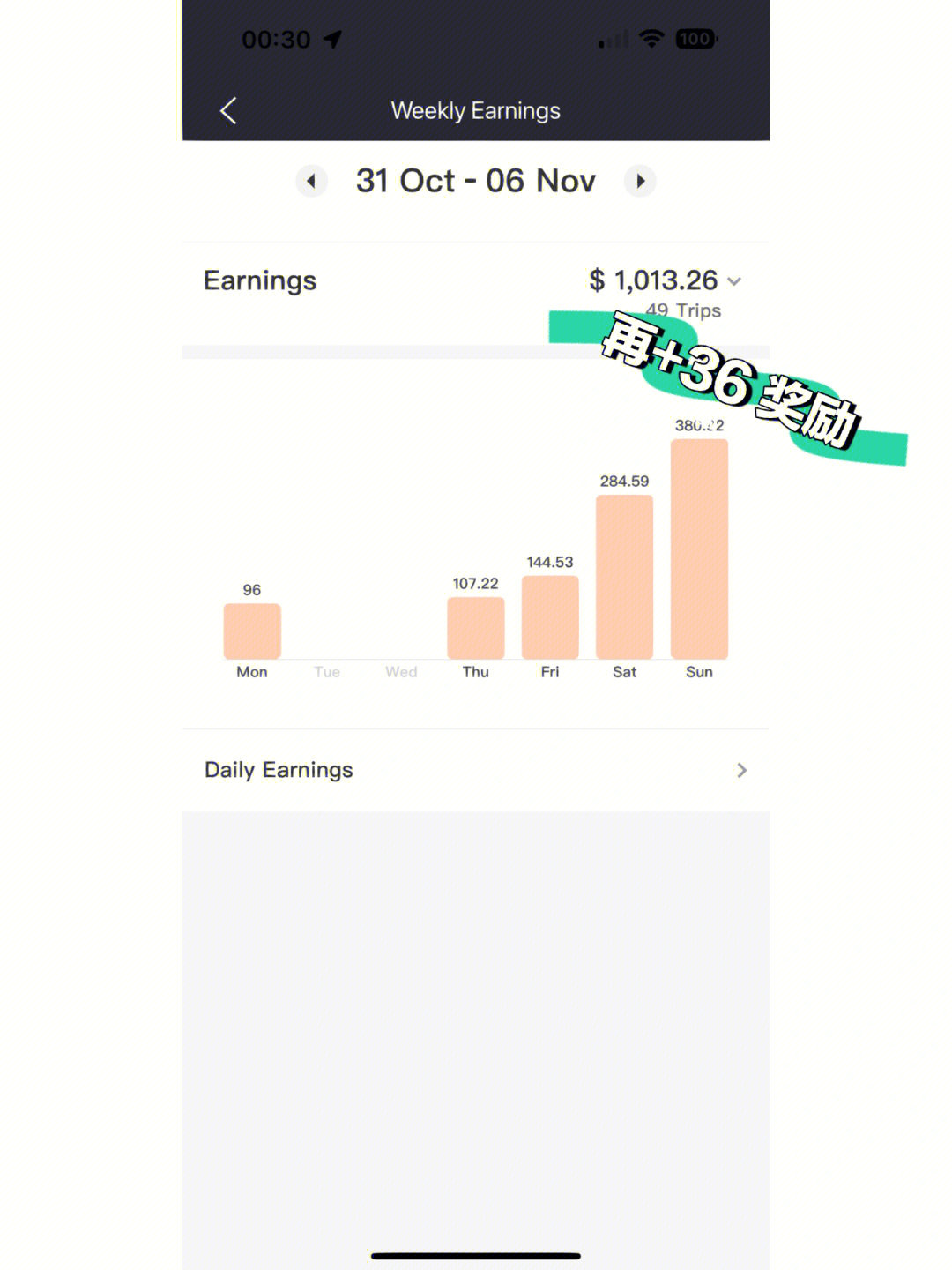Tap the Wi-Fi icon in the status bar

[651, 39]
